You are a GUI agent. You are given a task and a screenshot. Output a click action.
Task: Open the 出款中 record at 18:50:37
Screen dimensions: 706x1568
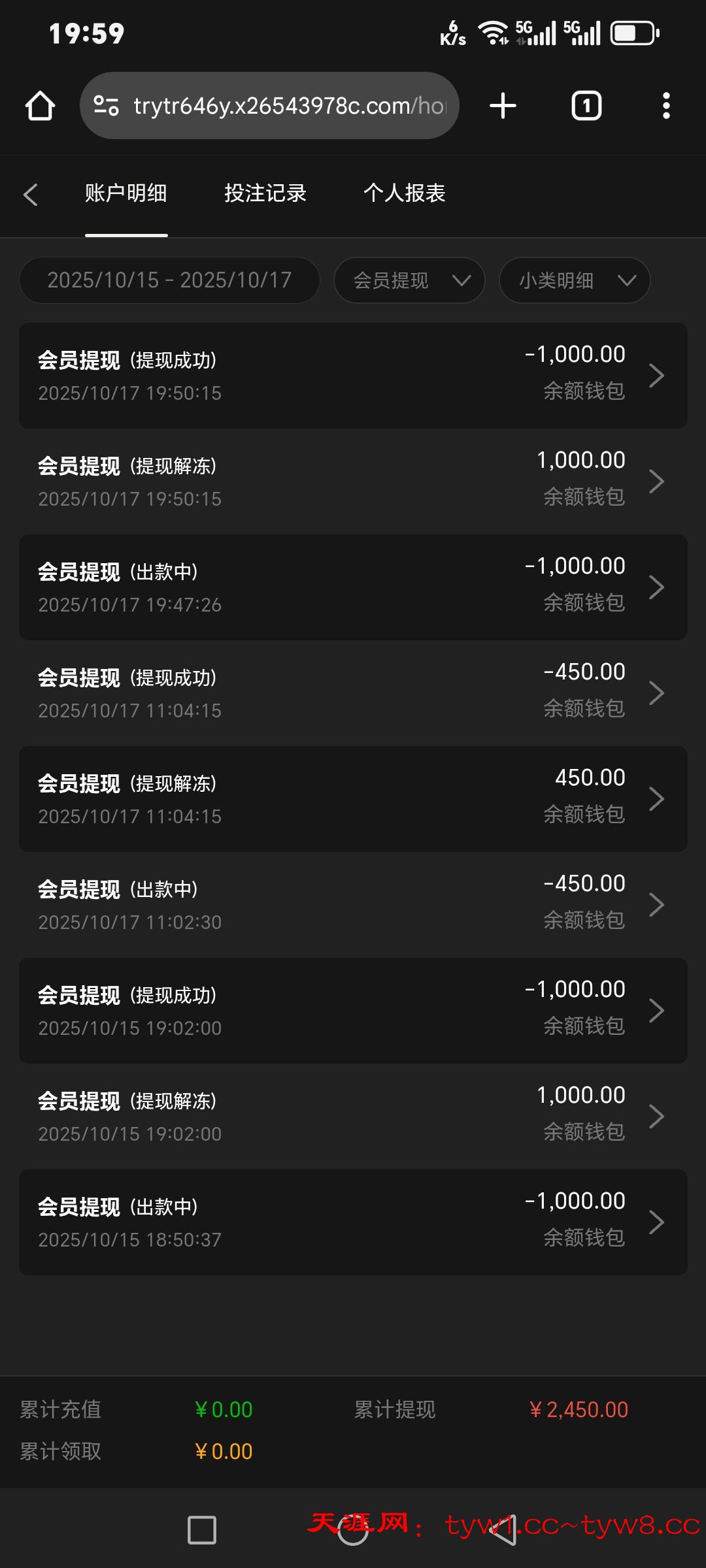click(353, 1222)
